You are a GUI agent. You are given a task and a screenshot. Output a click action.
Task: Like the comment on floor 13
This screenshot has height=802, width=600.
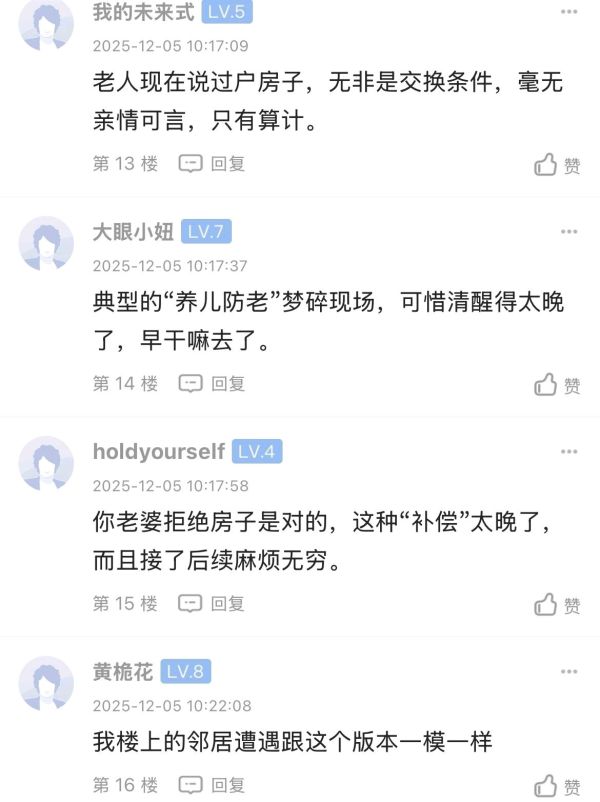557,165
